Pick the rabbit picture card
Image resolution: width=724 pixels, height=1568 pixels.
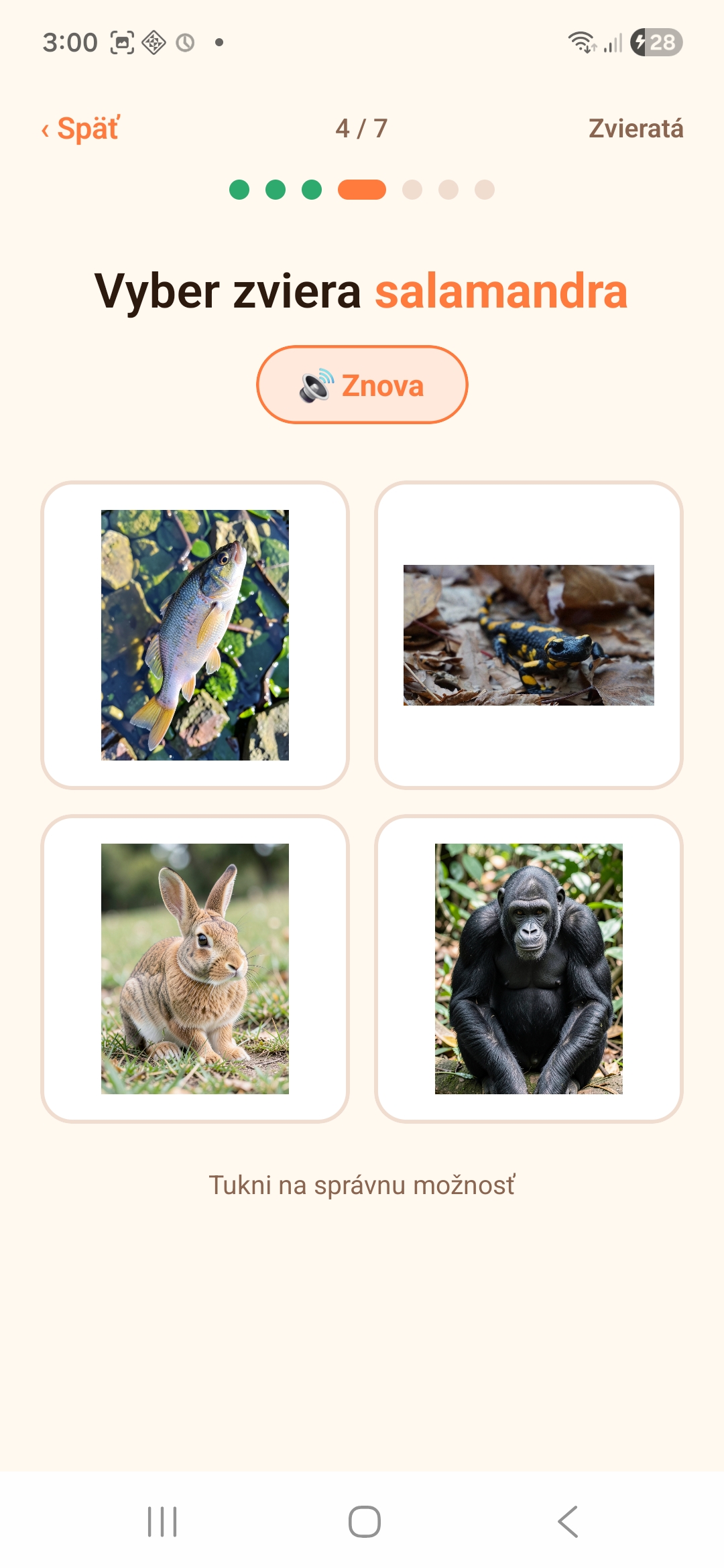[195, 969]
